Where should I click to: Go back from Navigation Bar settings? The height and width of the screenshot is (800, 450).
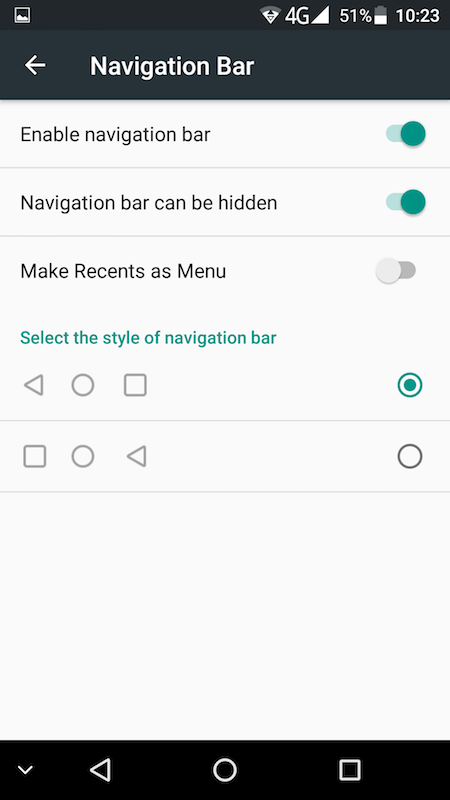click(x=35, y=65)
